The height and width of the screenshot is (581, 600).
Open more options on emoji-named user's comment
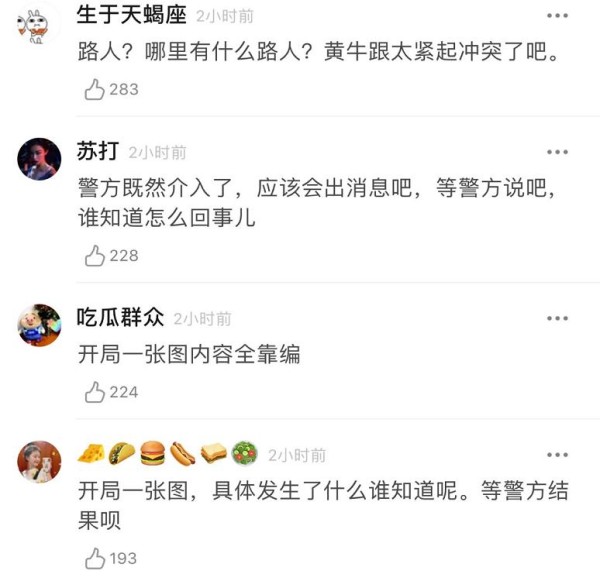556,455
